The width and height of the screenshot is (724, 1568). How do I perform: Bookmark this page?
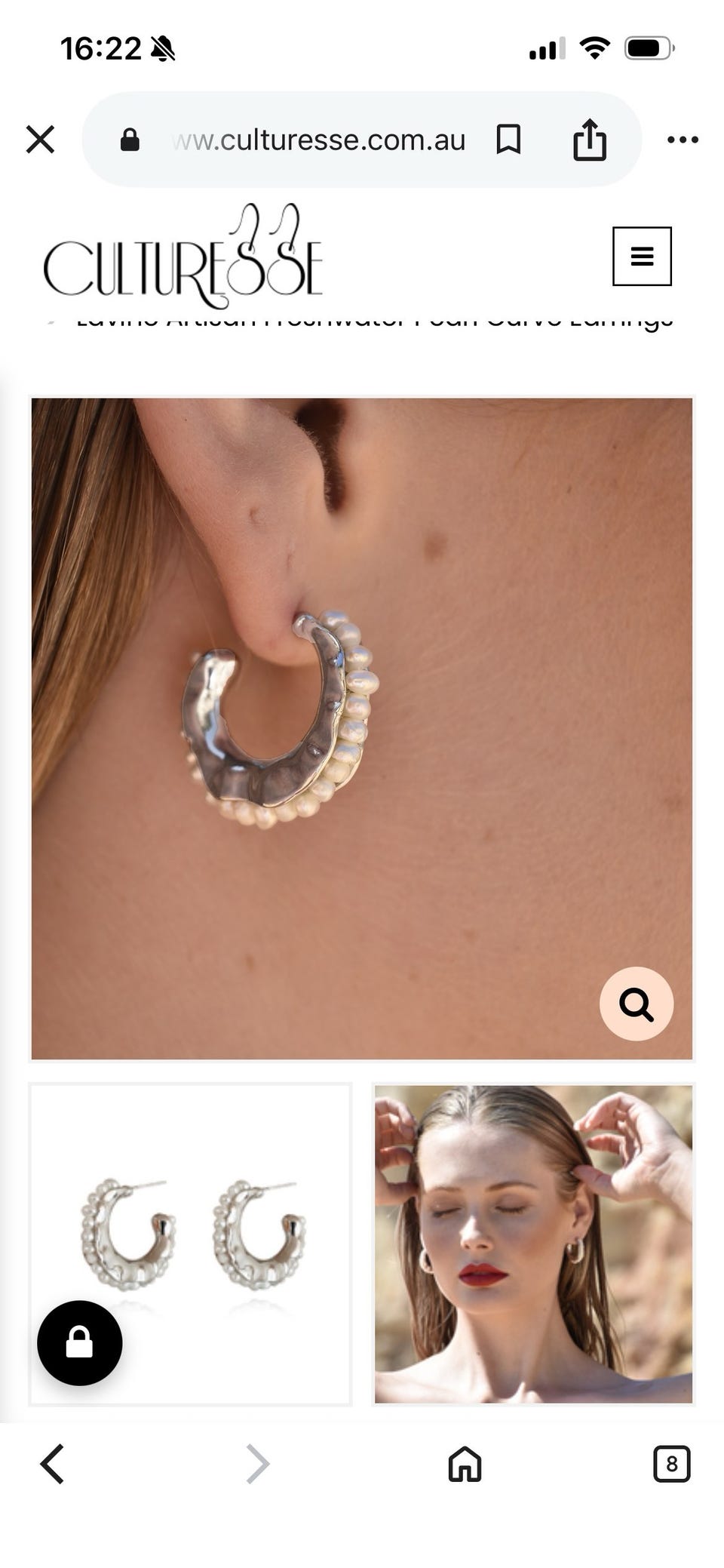click(508, 140)
